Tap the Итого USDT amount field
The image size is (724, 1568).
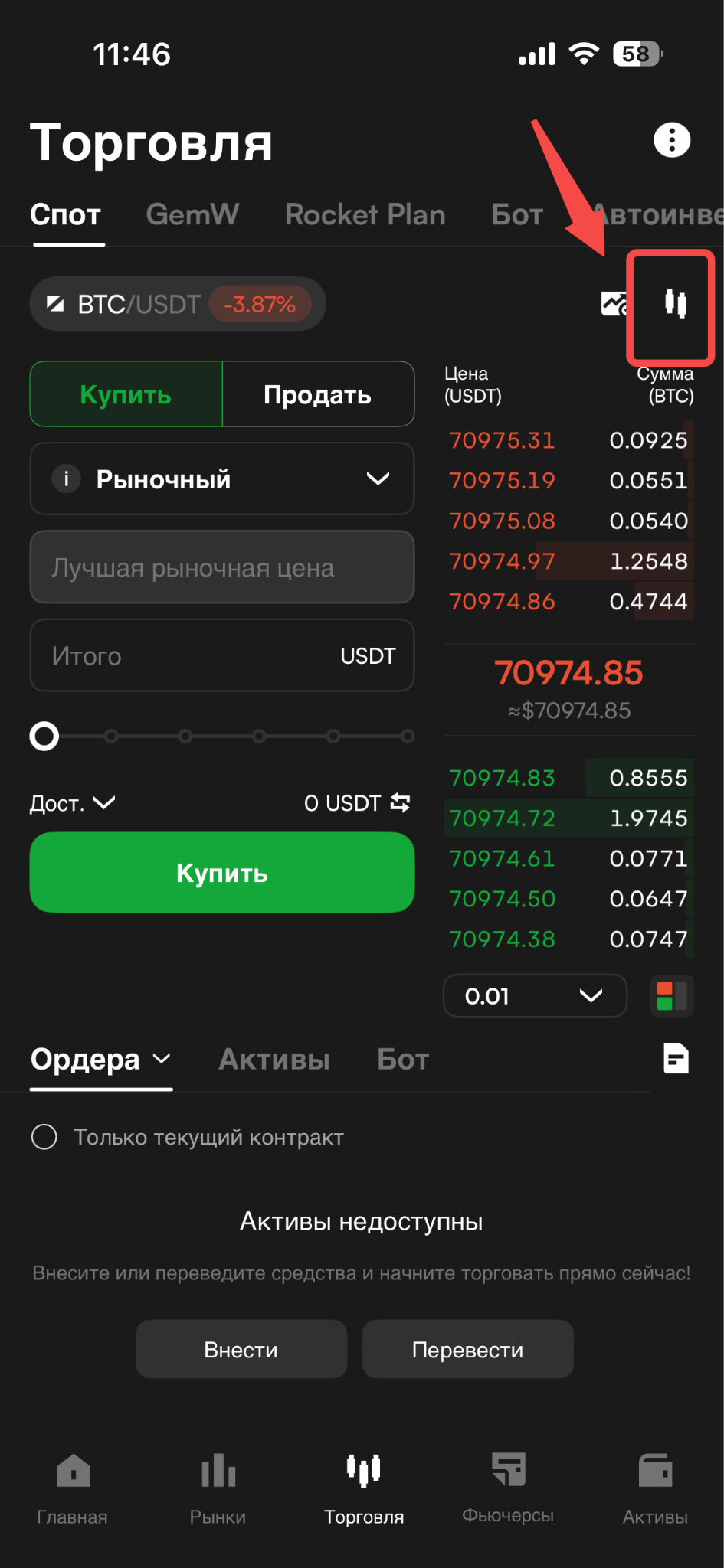[x=222, y=656]
